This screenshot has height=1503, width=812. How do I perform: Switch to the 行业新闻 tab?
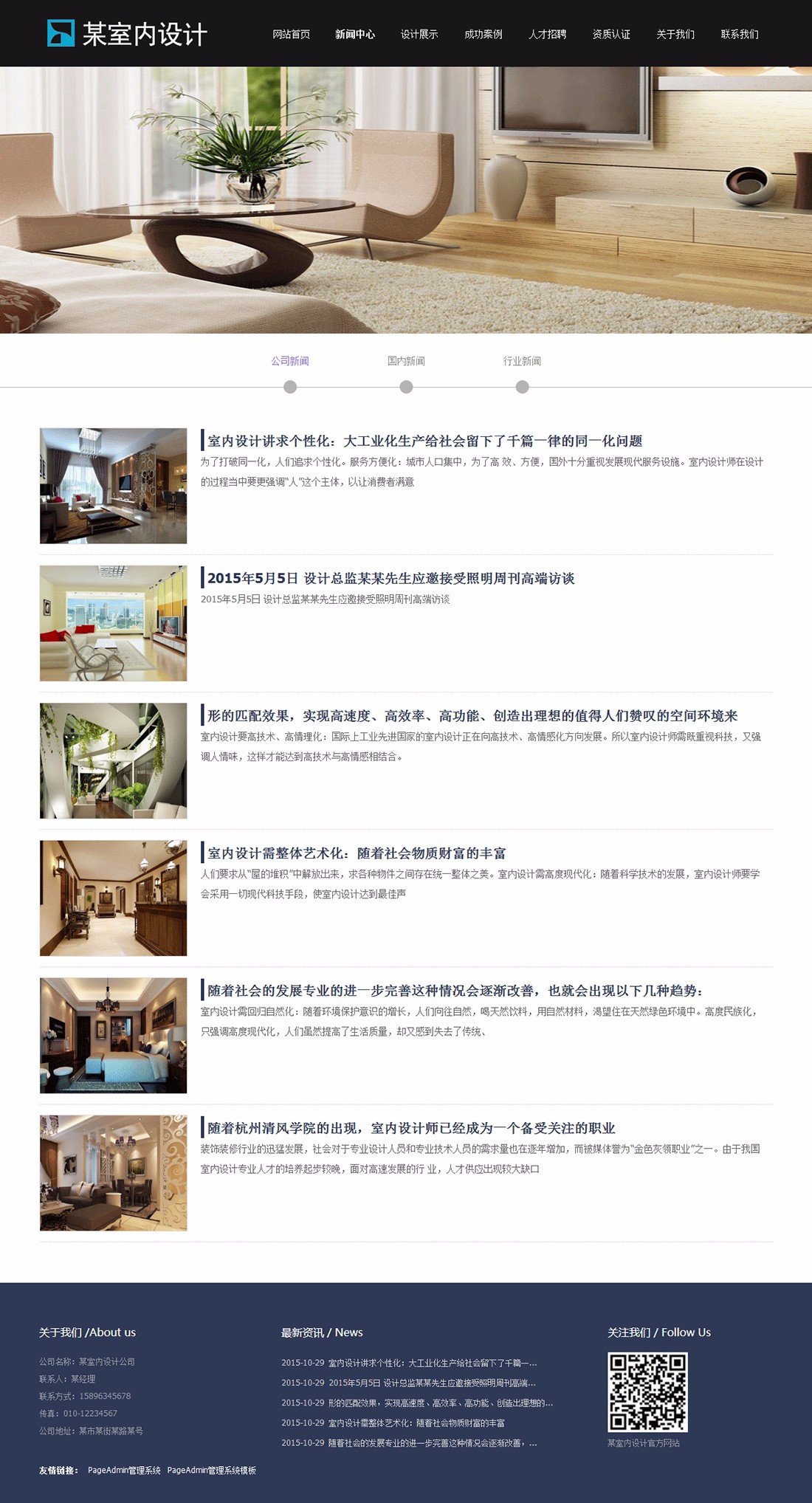pyautogui.click(x=522, y=361)
